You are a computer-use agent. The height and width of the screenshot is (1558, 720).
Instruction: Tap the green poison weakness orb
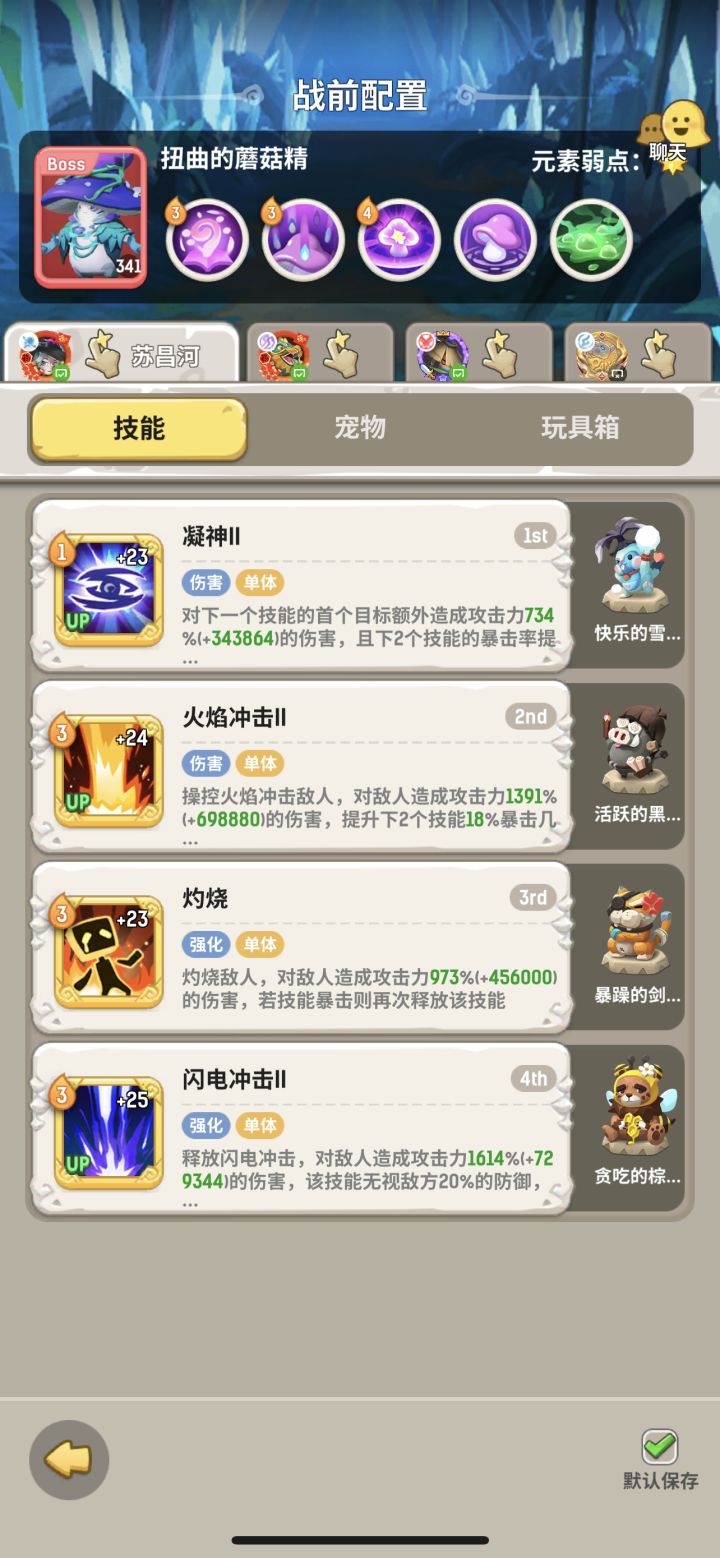click(590, 240)
